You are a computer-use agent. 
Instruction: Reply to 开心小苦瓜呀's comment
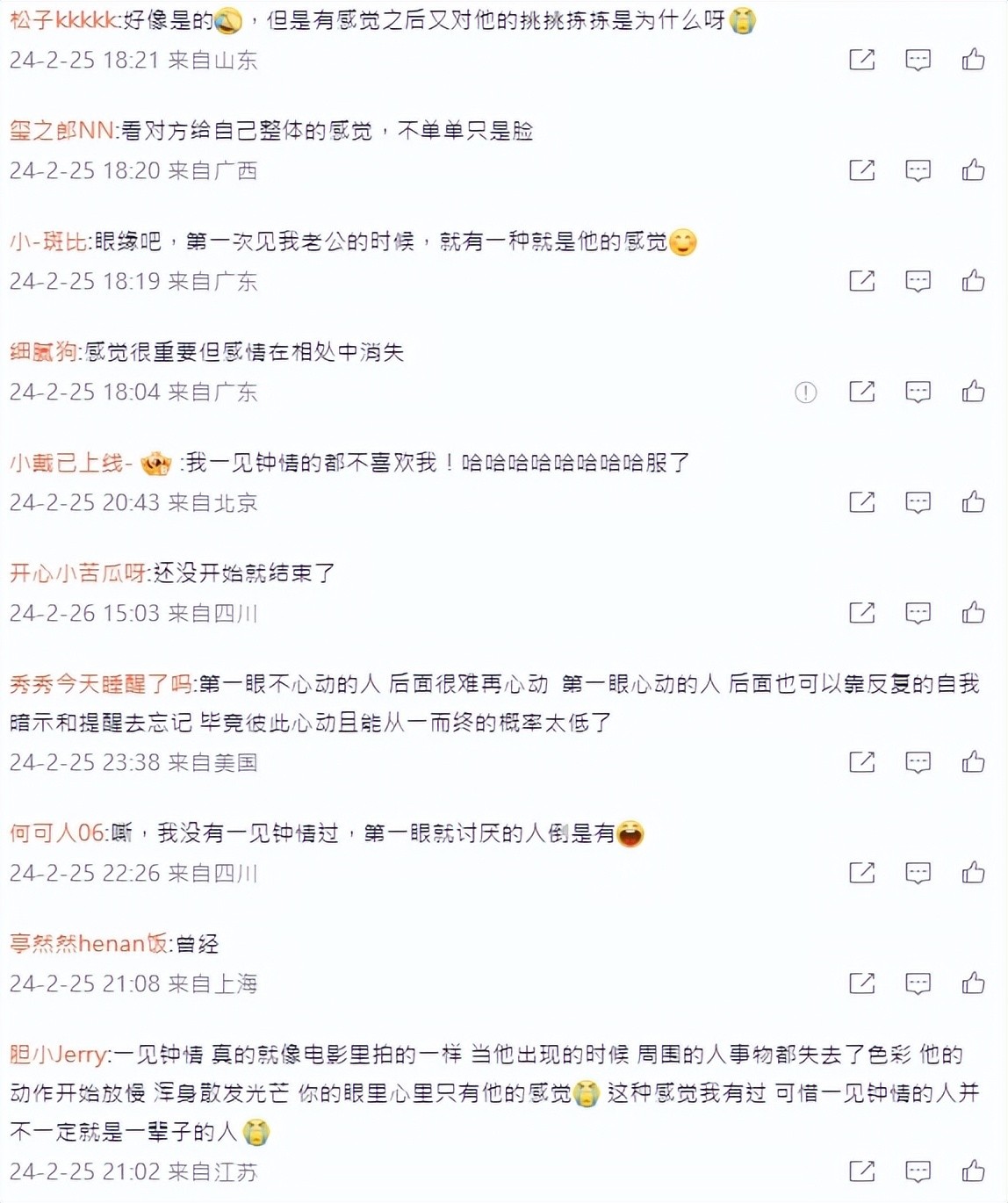tap(918, 613)
